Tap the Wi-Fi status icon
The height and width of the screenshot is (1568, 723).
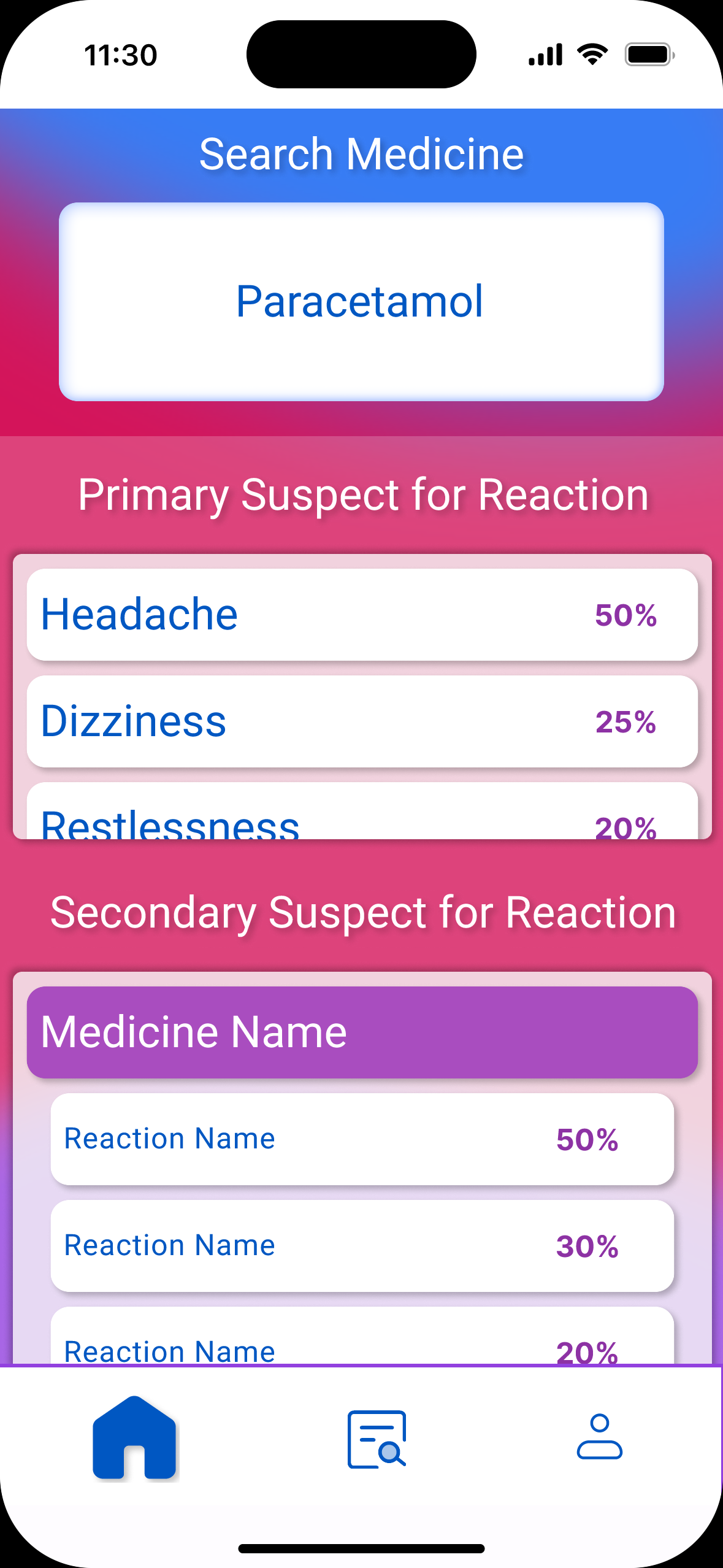pyautogui.click(x=591, y=54)
